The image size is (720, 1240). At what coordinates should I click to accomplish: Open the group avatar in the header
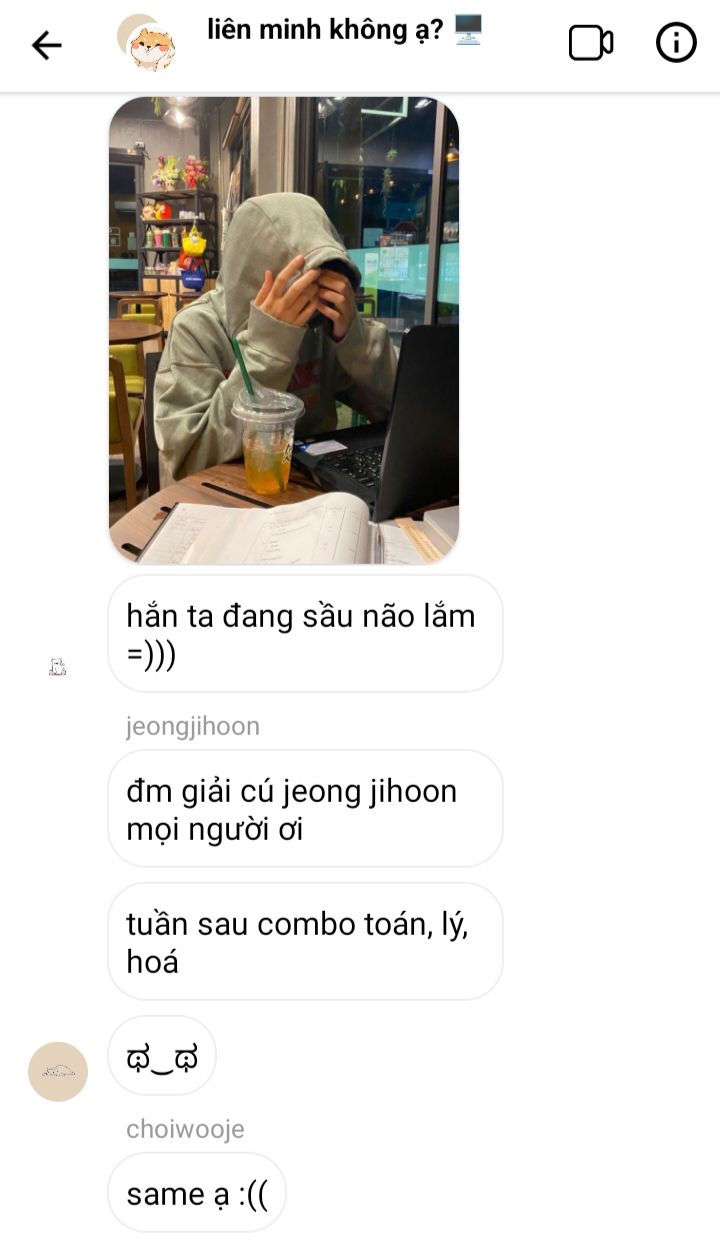click(x=147, y=43)
